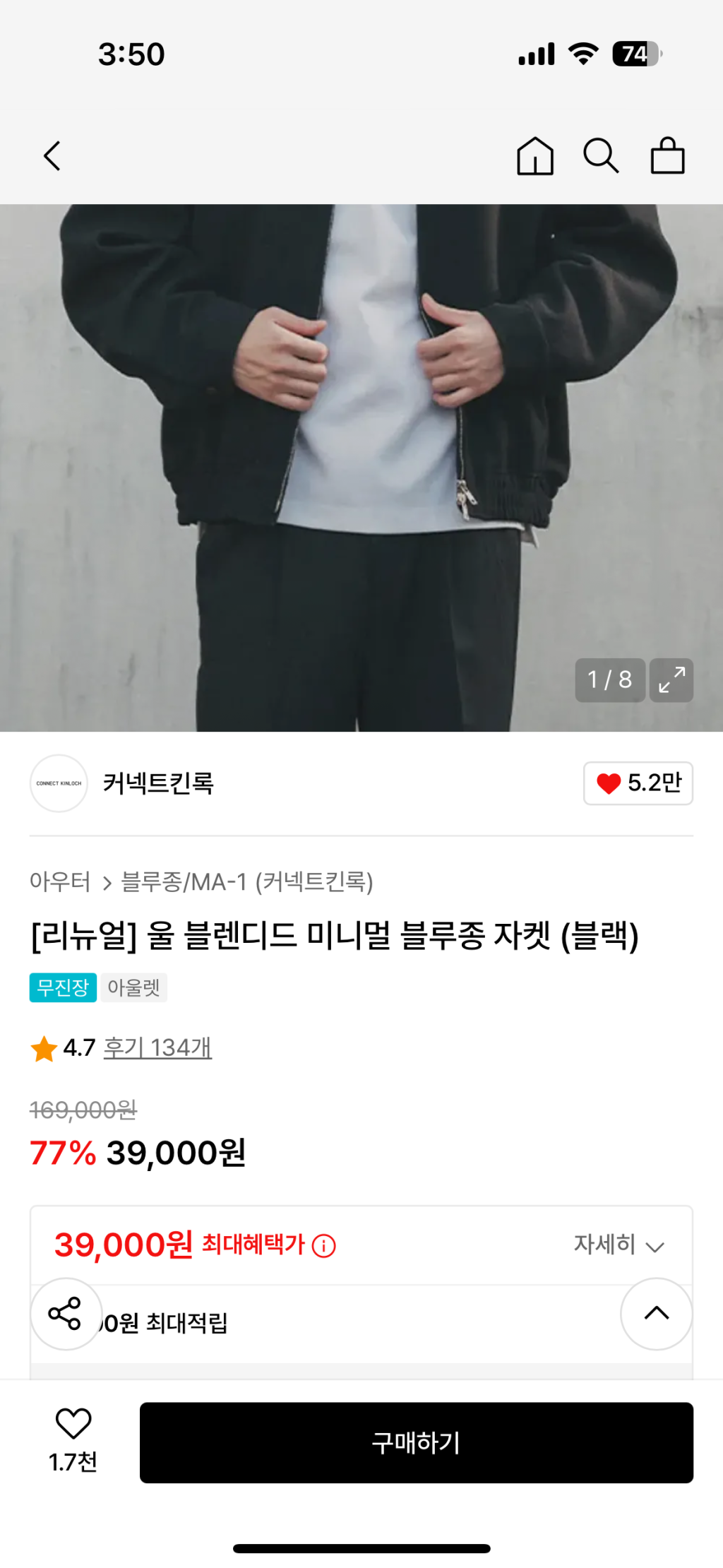Open the 커넥트킨록 brand page
723x1568 pixels.
[157, 783]
